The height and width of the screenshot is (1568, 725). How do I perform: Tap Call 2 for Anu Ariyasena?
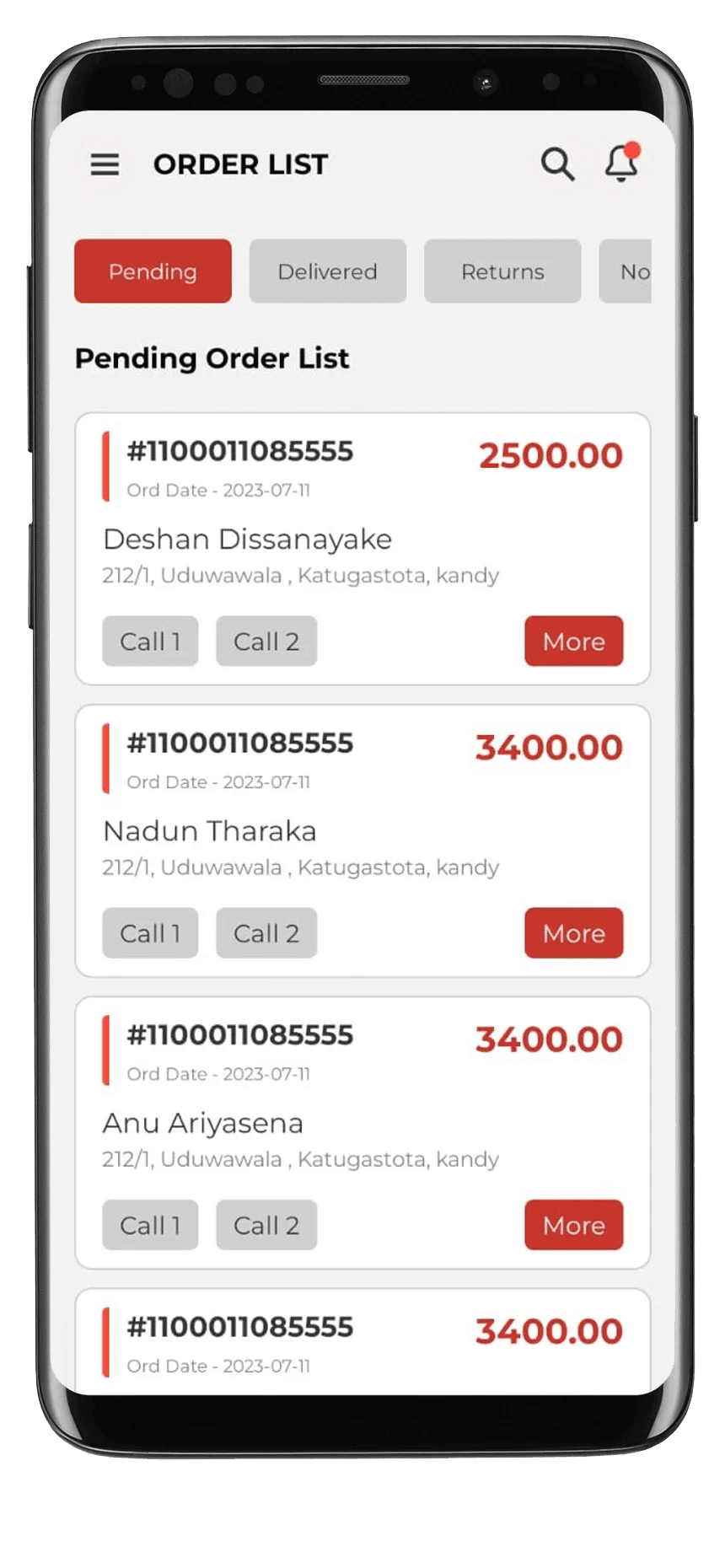coord(266,1225)
